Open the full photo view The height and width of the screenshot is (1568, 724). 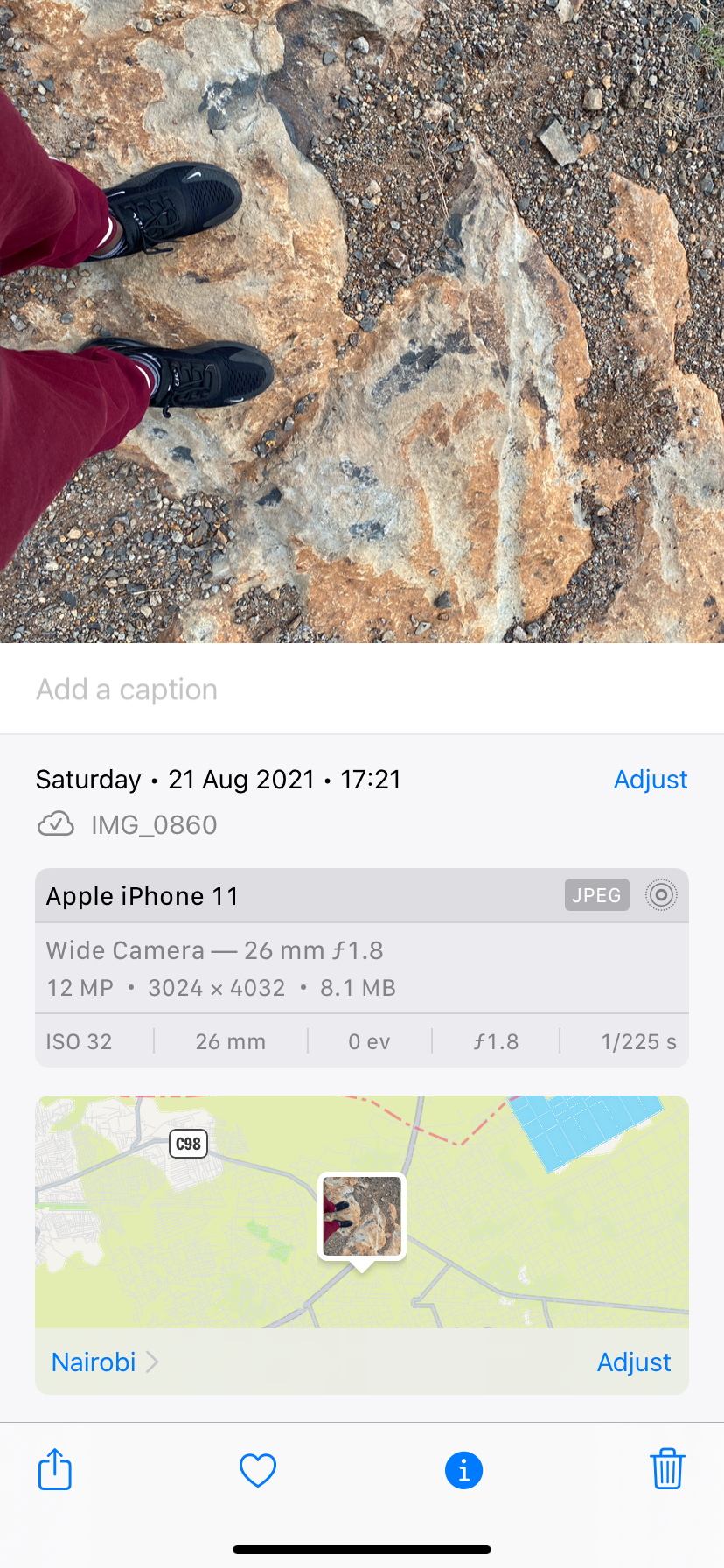tap(362, 321)
